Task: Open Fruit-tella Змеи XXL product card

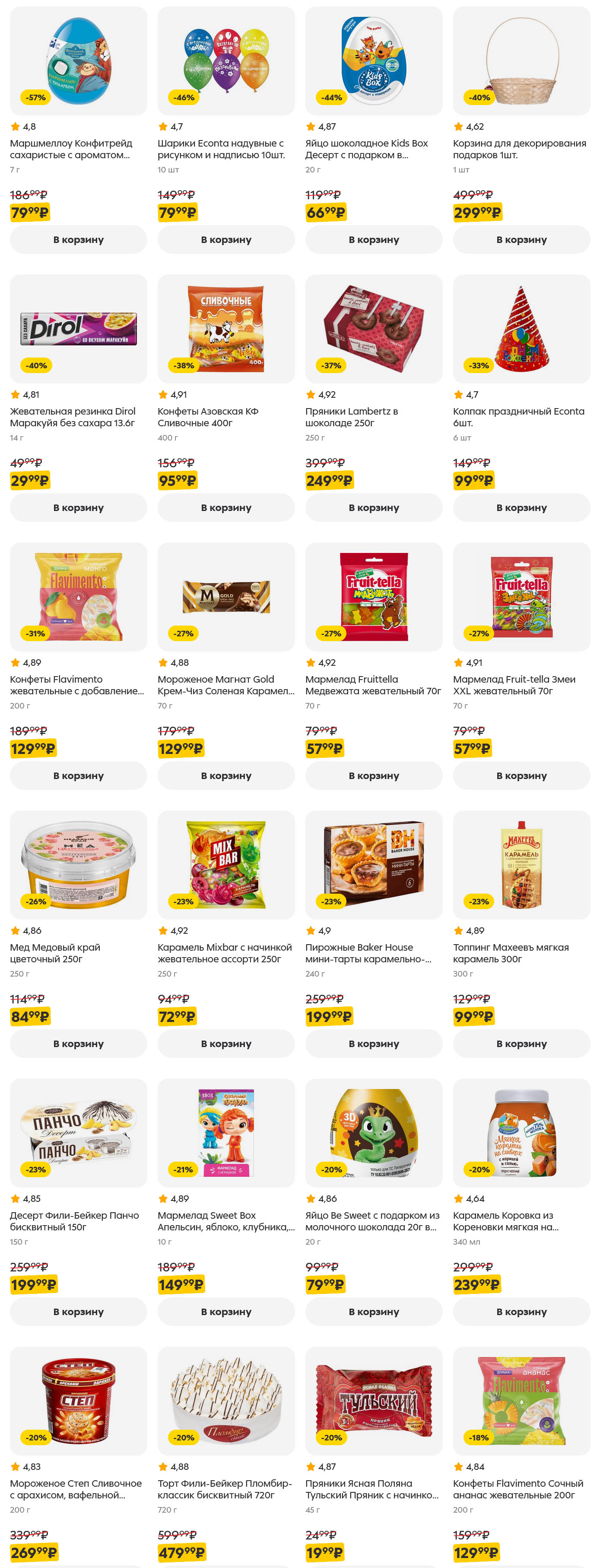Action: coord(521,597)
